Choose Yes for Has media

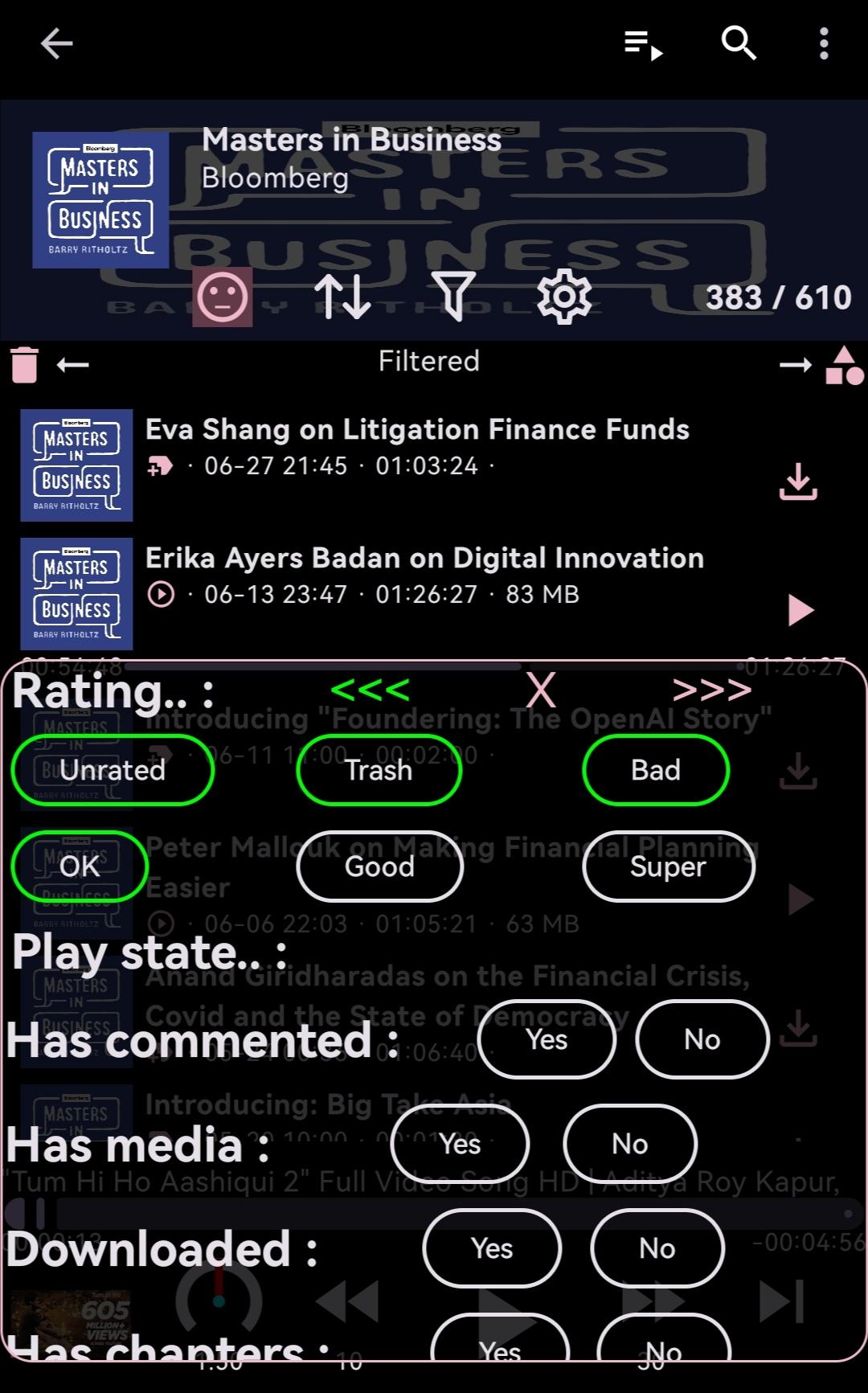tap(460, 1144)
